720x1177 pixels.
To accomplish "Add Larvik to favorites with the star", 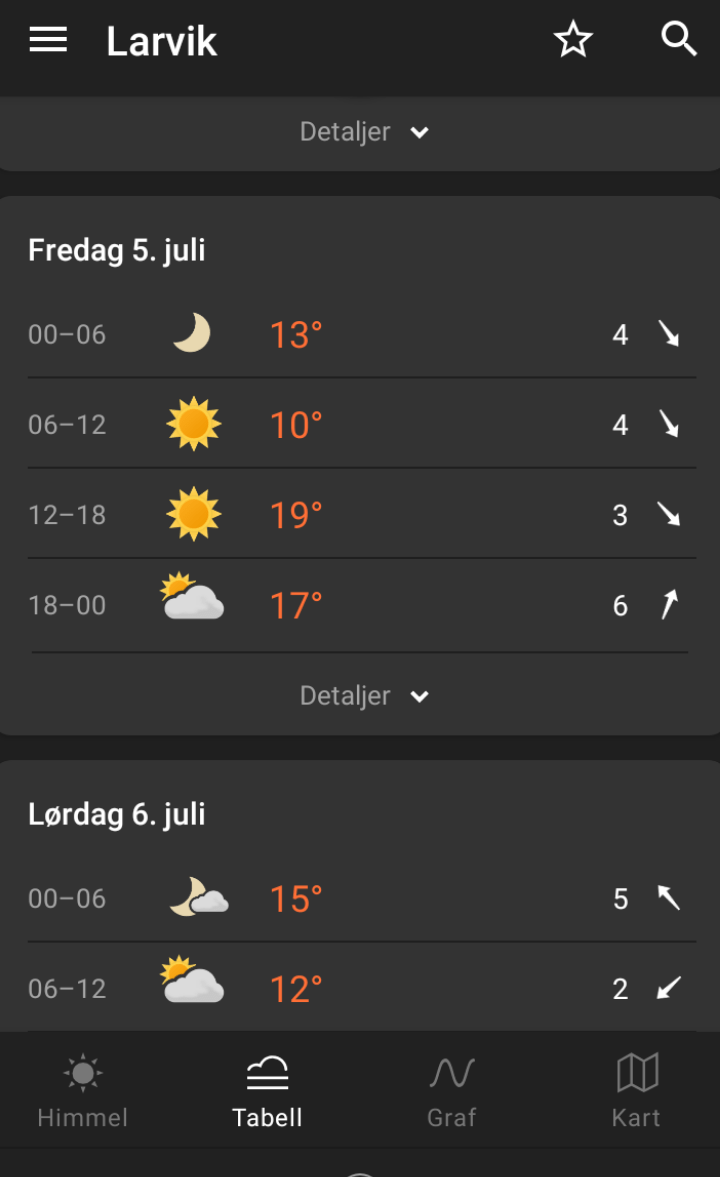I will [x=573, y=40].
